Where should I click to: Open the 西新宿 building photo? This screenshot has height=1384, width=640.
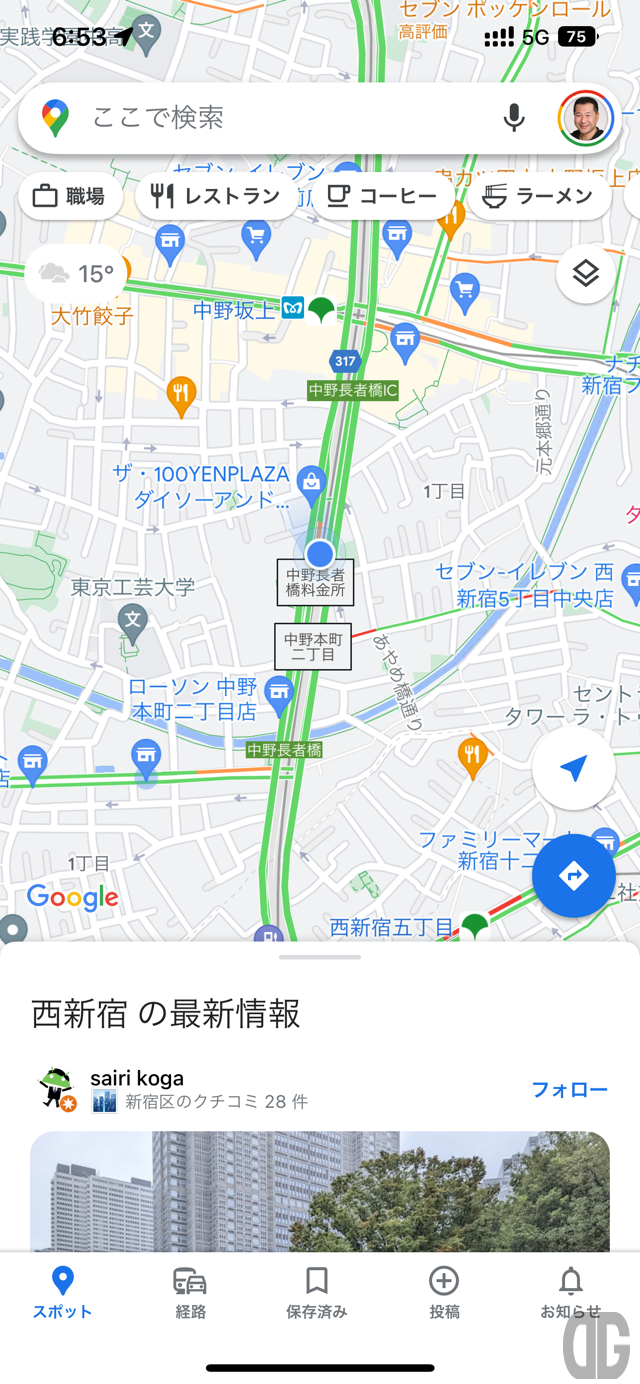pyautogui.click(x=320, y=1190)
